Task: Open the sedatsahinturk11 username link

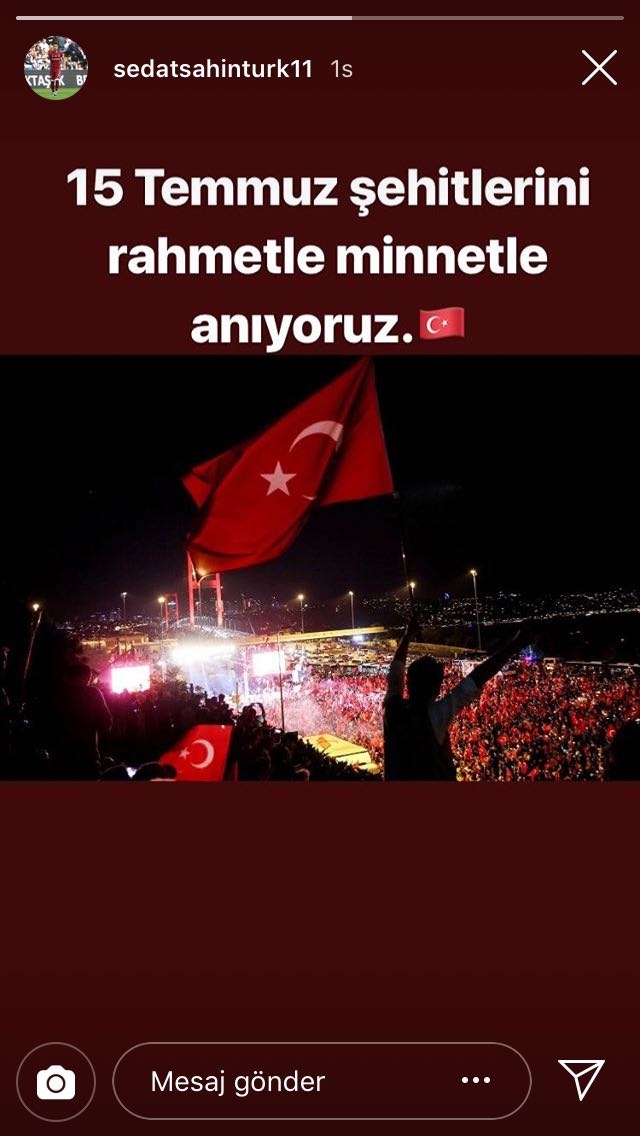Action: [213, 69]
